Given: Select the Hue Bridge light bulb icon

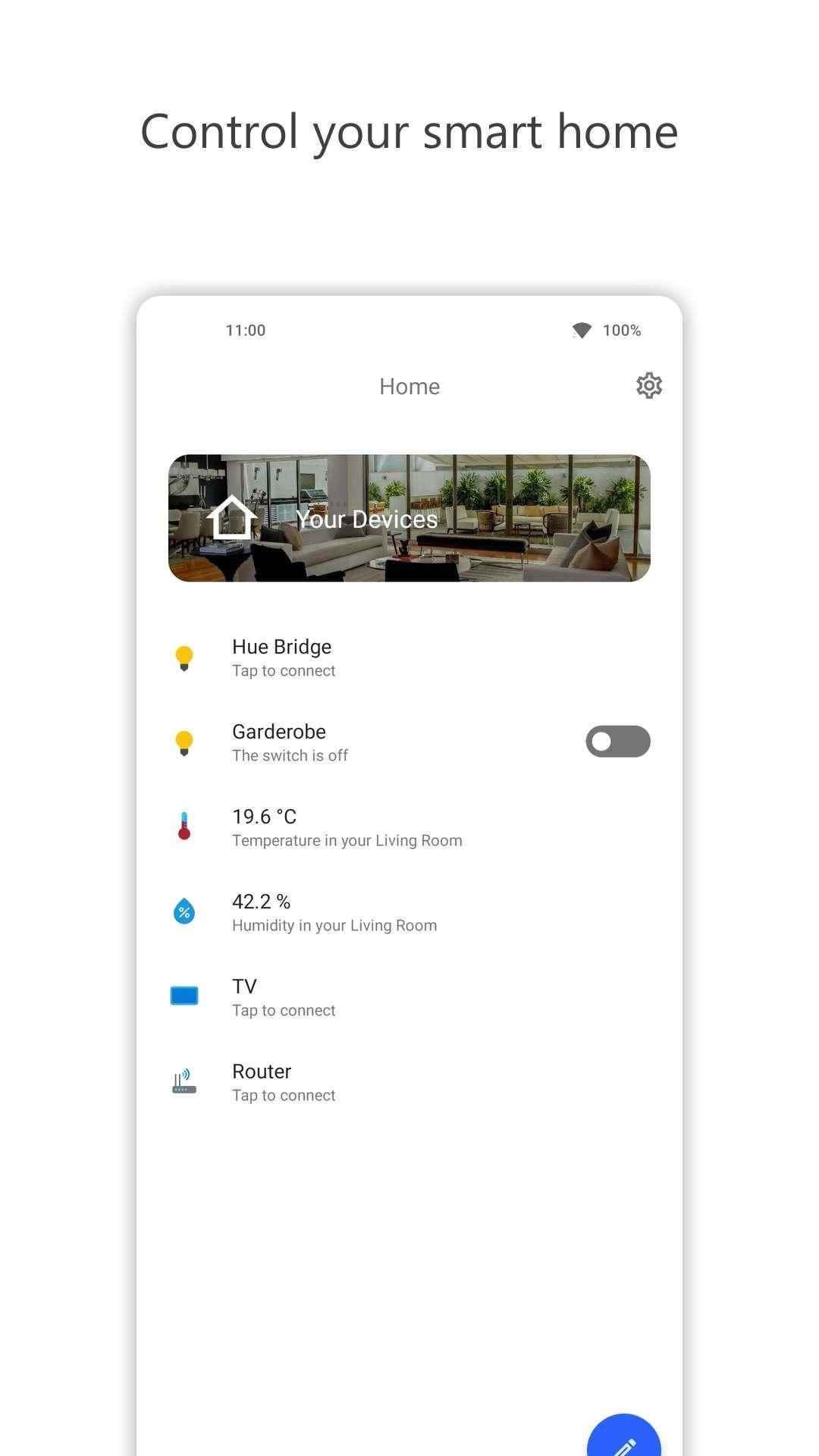Looking at the screenshot, I should pos(184,657).
